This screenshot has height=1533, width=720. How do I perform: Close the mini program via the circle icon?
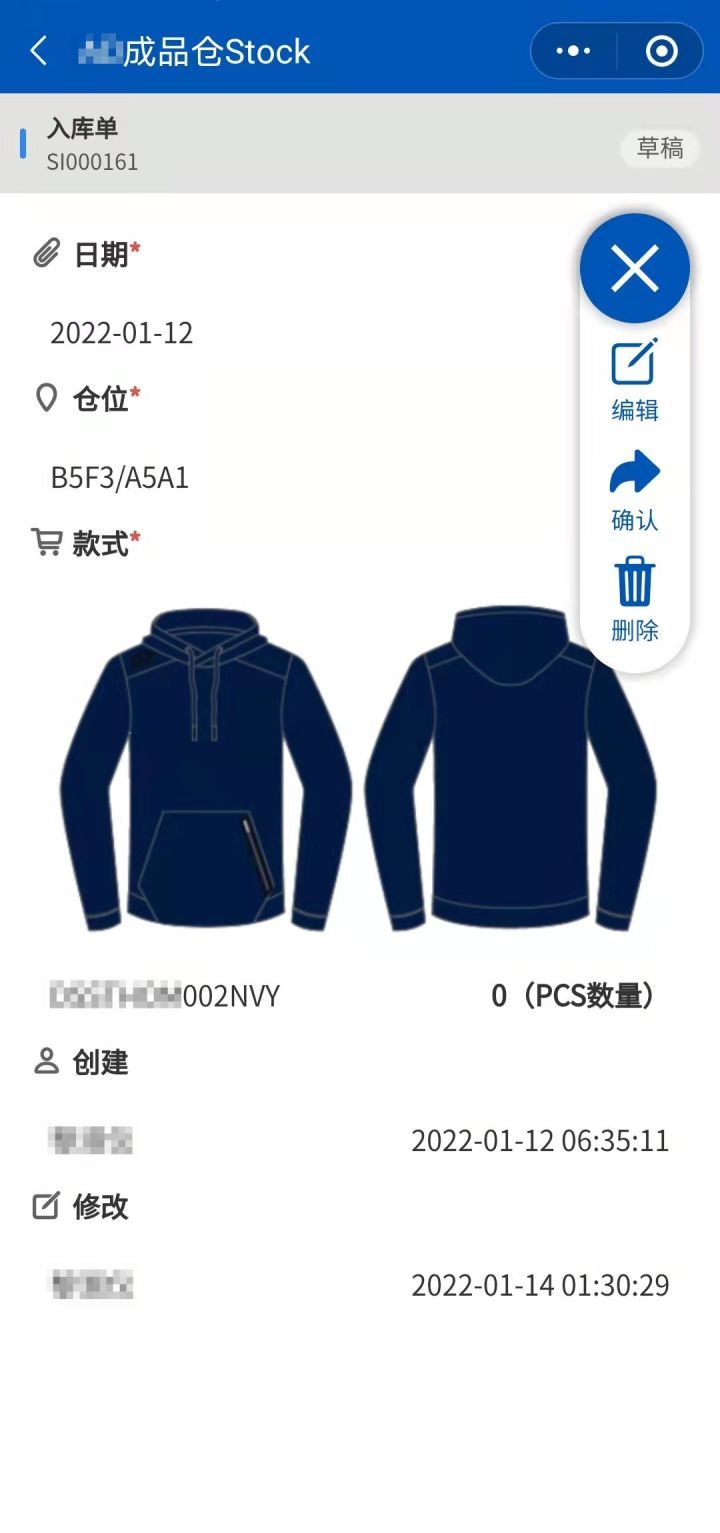pyautogui.click(x=661, y=51)
